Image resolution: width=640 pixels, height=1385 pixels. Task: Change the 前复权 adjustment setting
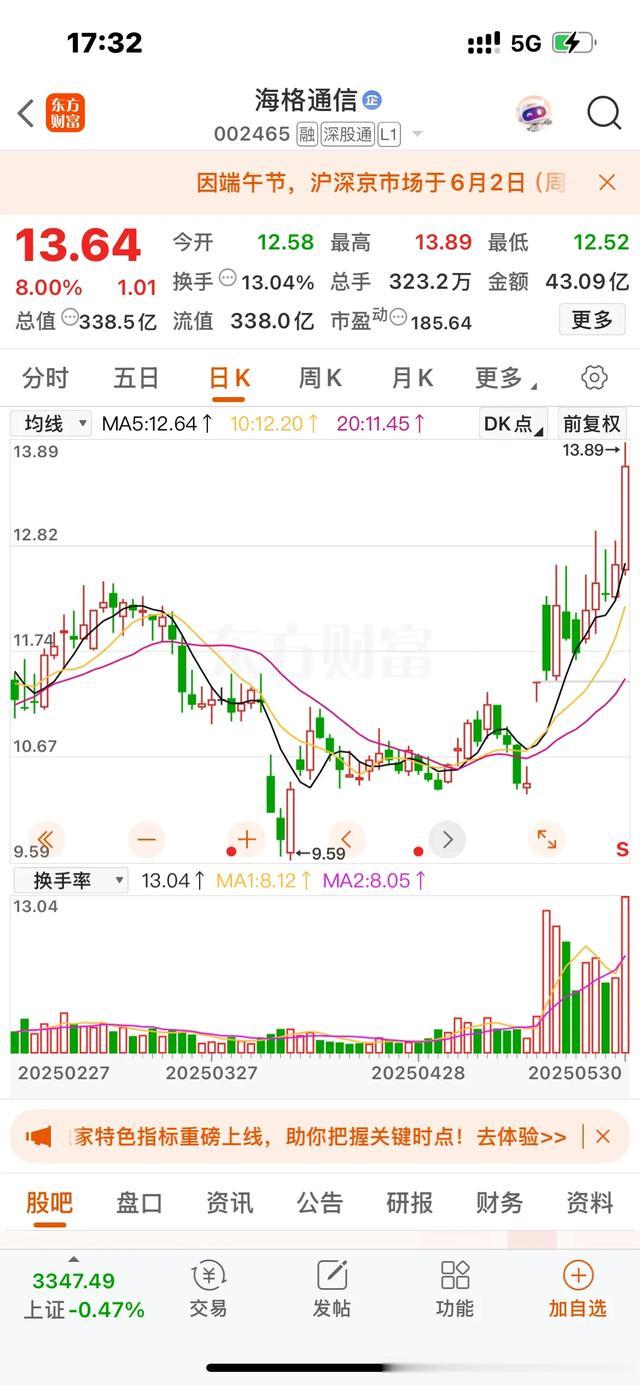(591, 424)
